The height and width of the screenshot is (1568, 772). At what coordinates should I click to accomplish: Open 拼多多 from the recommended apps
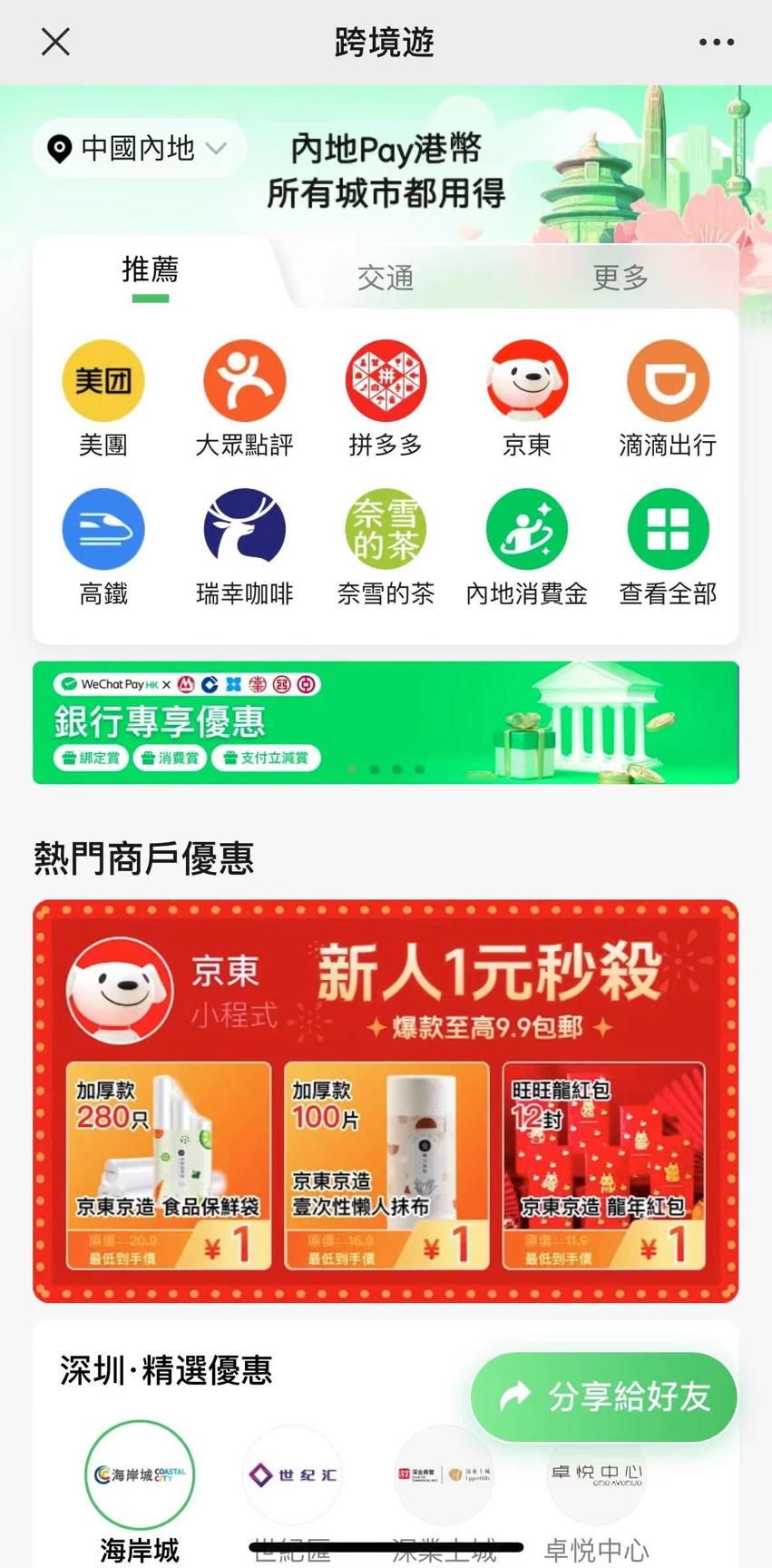pyautogui.click(x=386, y=380)
